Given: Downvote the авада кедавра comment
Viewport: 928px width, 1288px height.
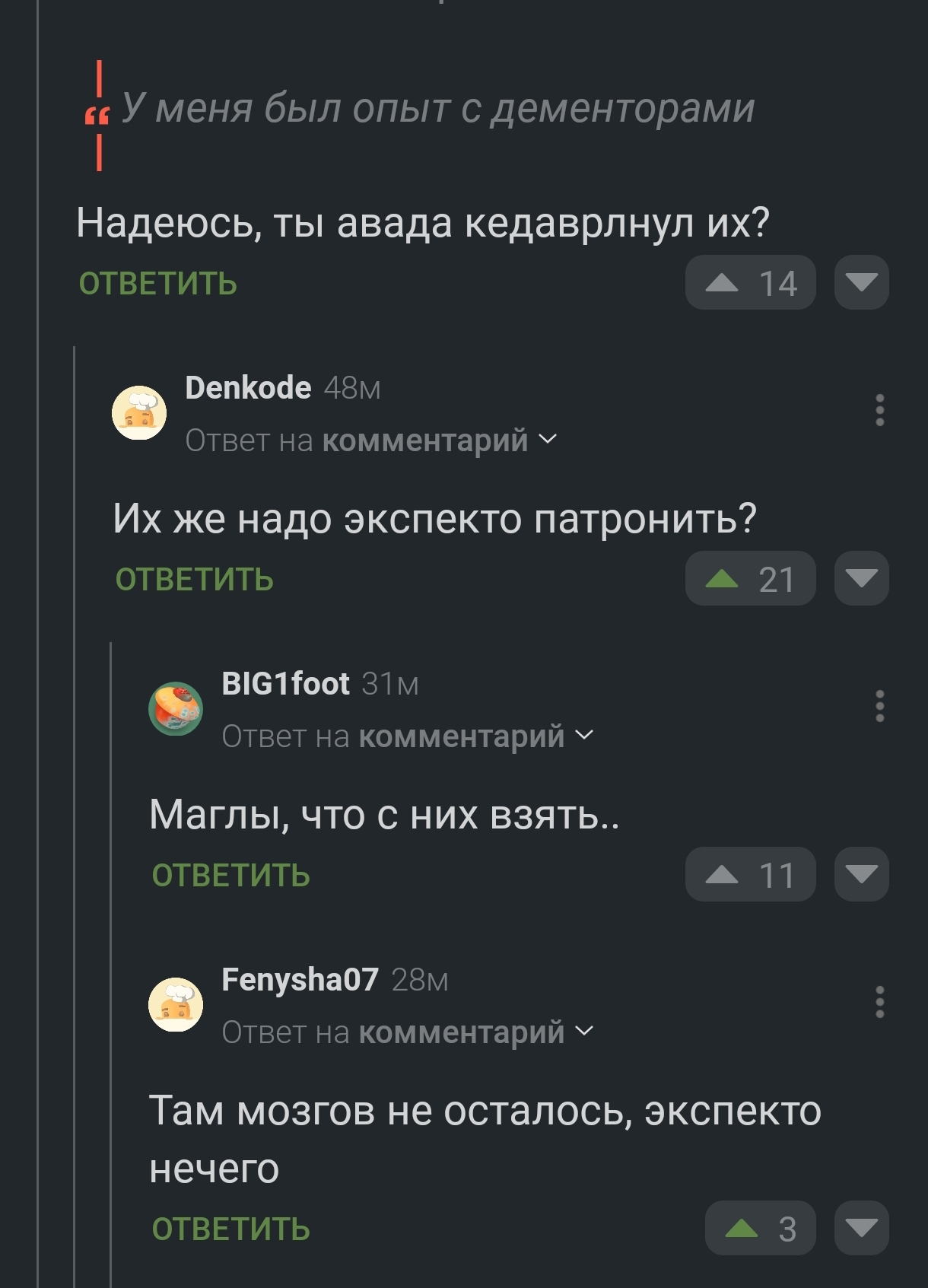Looking at the screenshot, I should 861,283.
